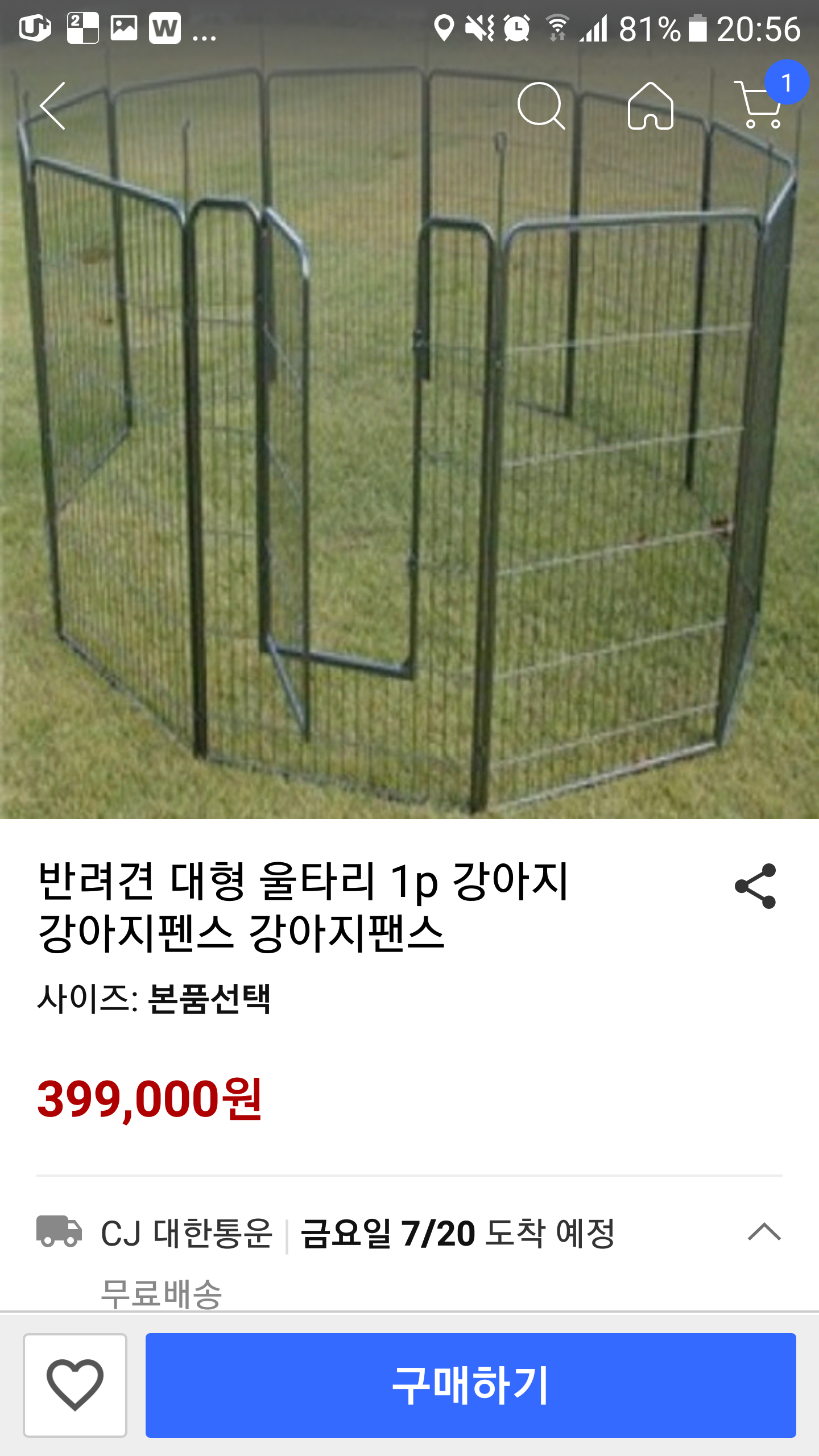Add this product to wishlist
The width and height of the screenshot is (819, 1456).
click(75, 1385)
